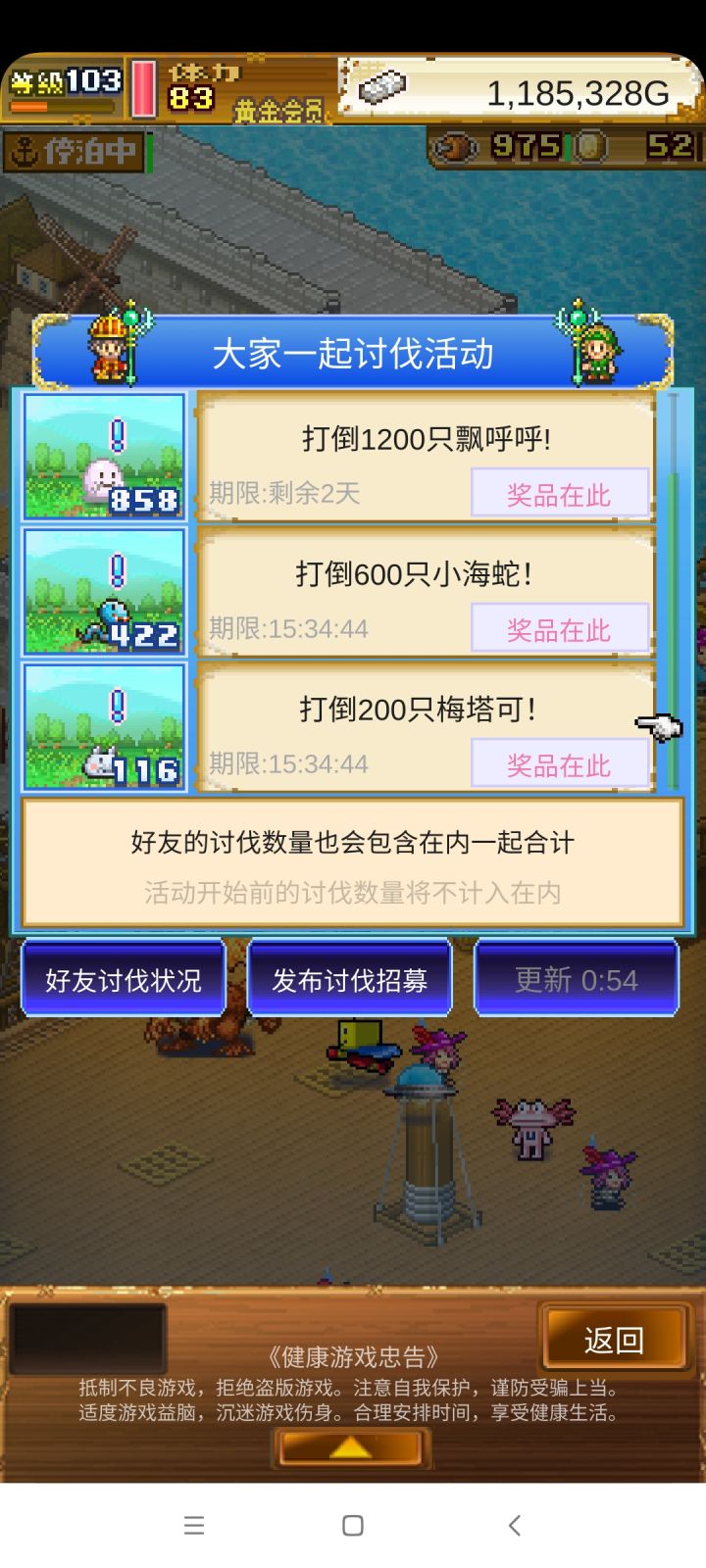Expand the orange arrow above the health notice
The height and width of the screenshot is (1568, 706).
(351, 1447)
